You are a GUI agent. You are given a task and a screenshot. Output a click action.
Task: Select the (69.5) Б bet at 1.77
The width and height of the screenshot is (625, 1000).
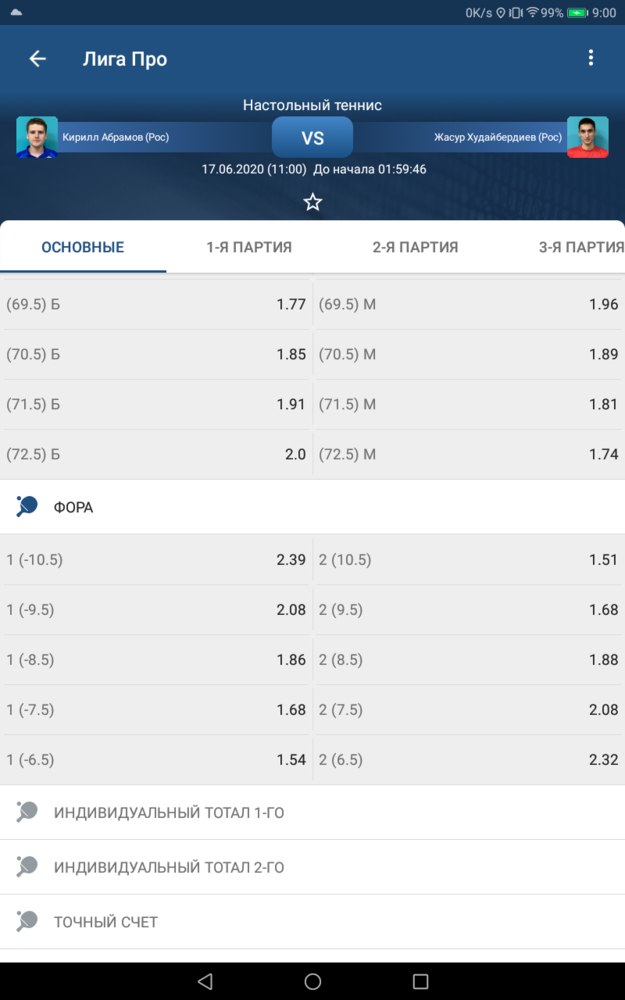tap(157, 304)
